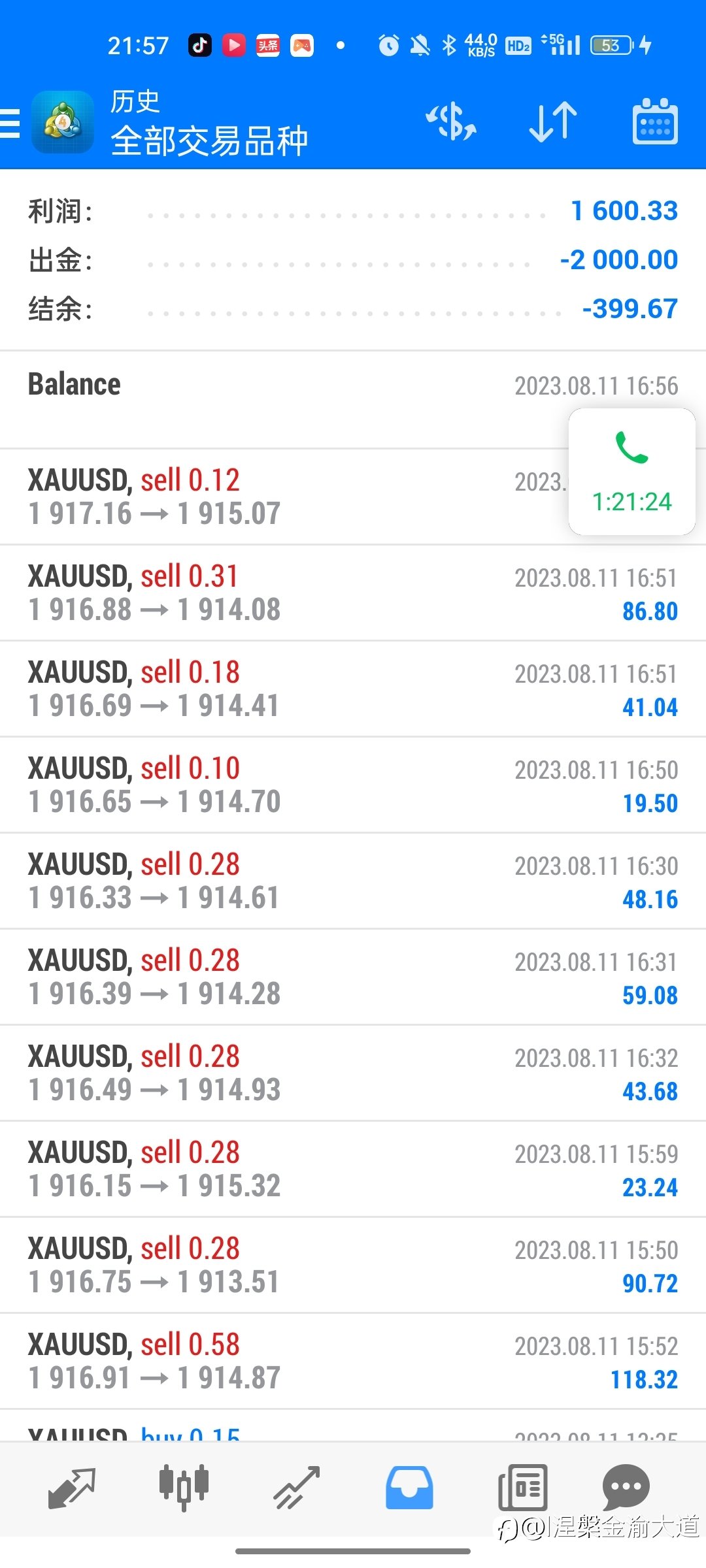The height and width of the screenshot is (1568, 706).
Task: Open the News tab
Action: (522, 1488)
